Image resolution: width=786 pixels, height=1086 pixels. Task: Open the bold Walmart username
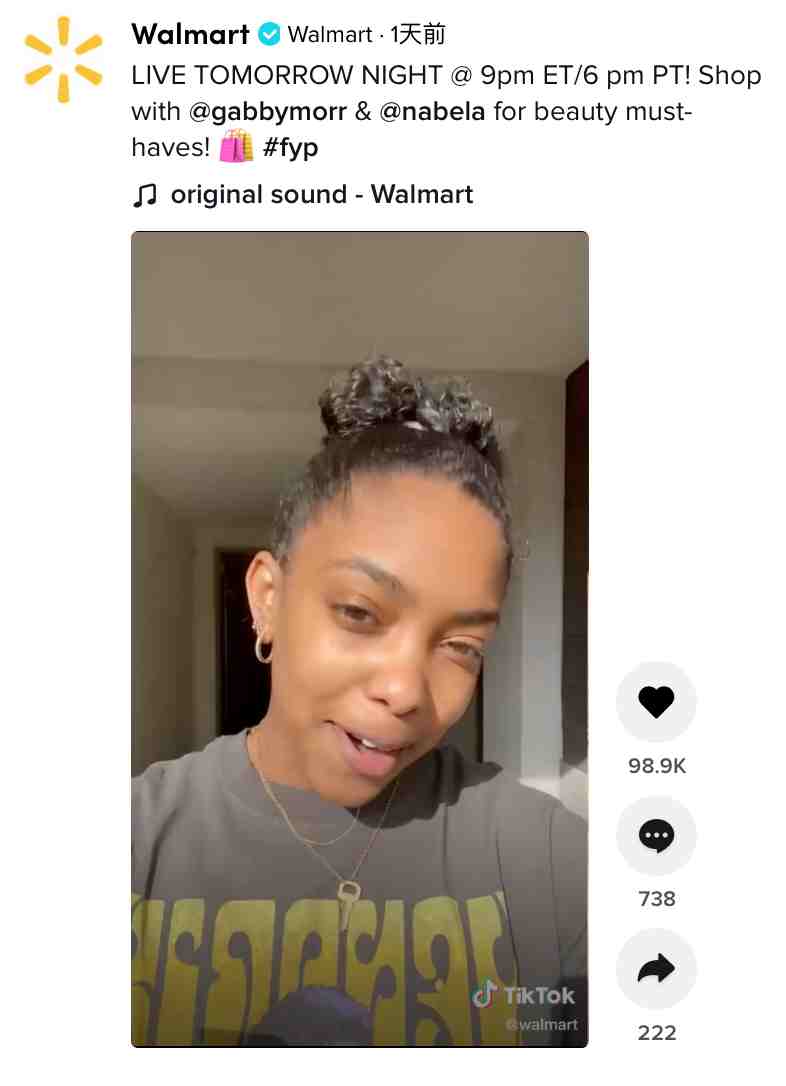point(190,35)
